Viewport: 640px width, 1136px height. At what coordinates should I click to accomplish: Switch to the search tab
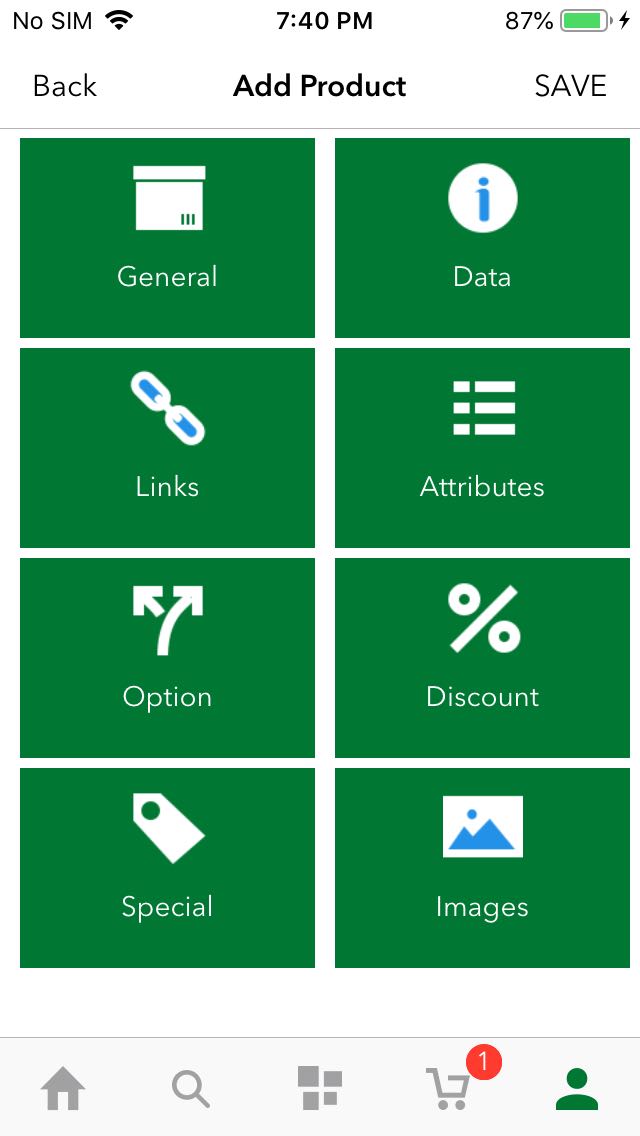[x=191, y=1089]
